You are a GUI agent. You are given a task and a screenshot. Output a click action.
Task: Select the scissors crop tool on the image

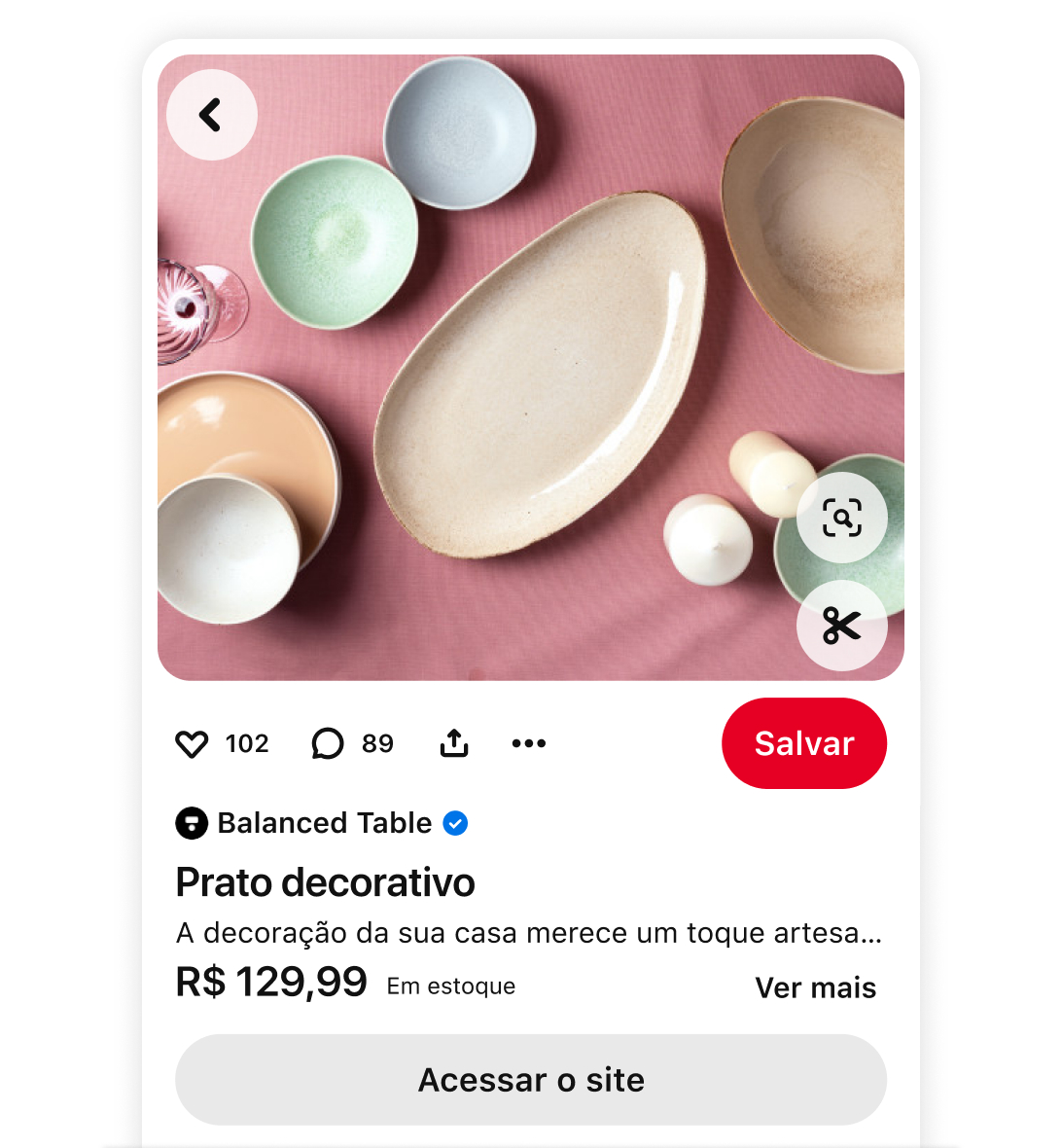tap(841, 626)
